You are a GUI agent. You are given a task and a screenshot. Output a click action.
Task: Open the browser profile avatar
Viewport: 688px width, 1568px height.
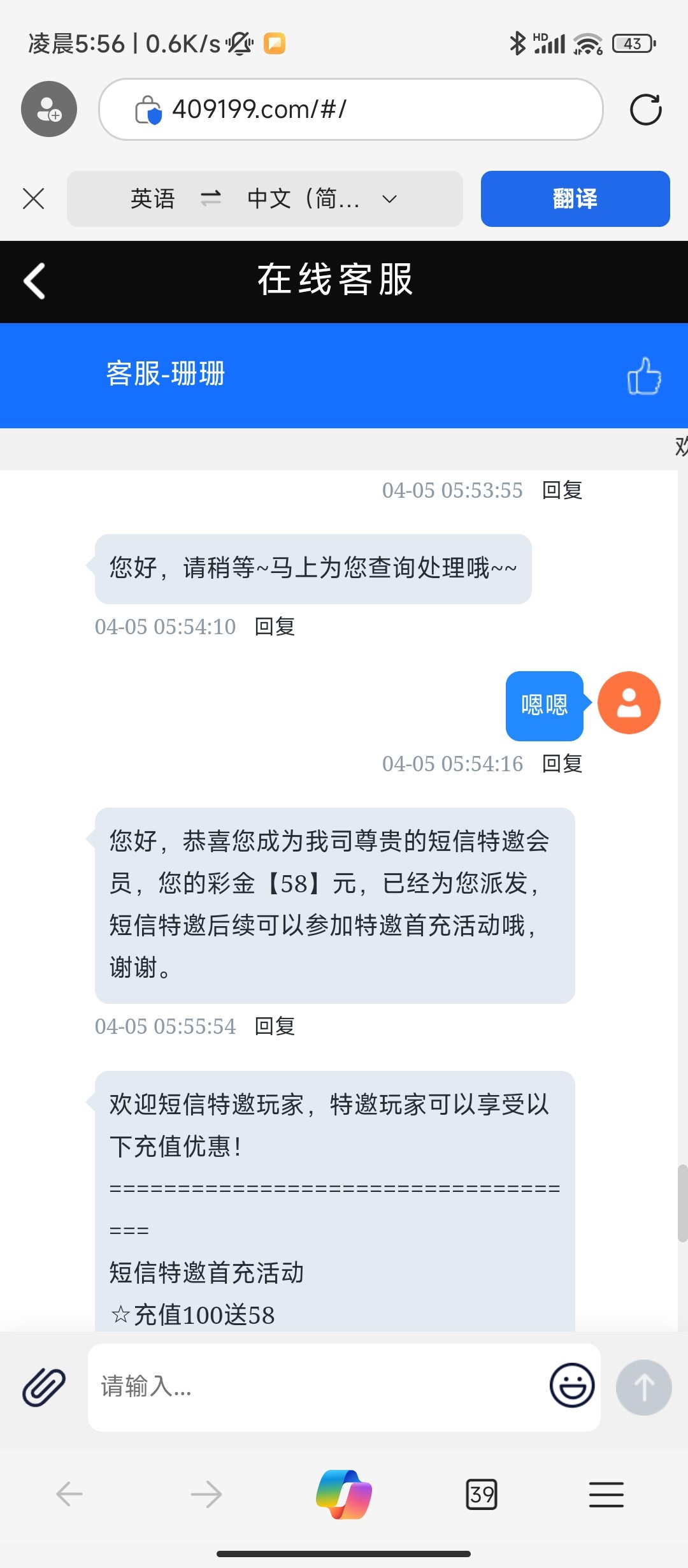click(x=49, y=109)
